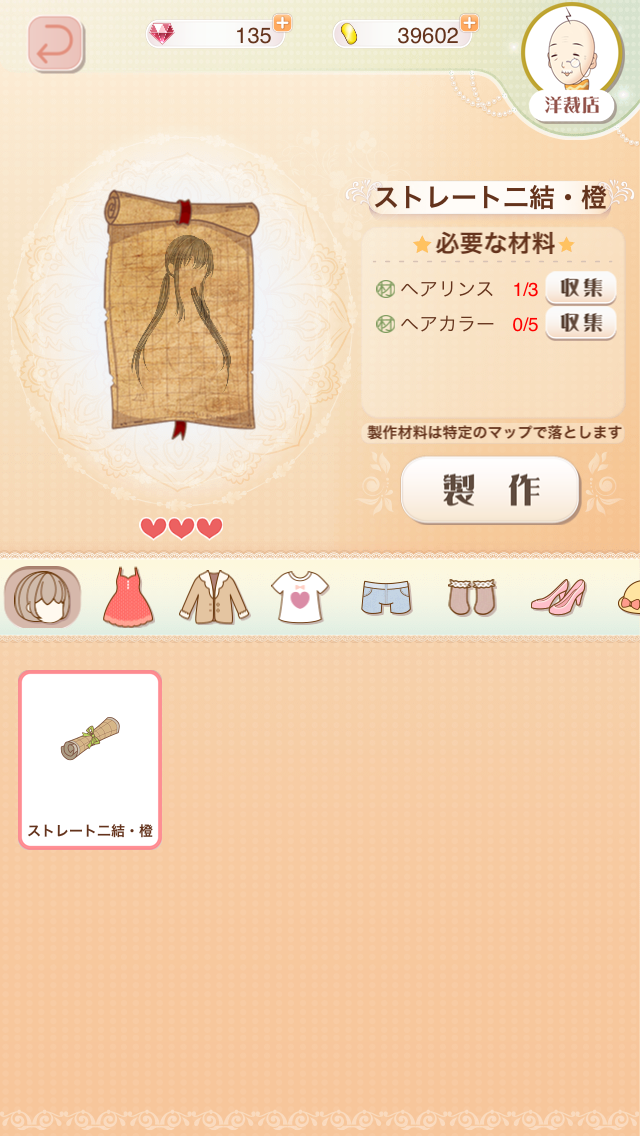Collect ヘアリンス material via 収集

(x=581, y=288)
